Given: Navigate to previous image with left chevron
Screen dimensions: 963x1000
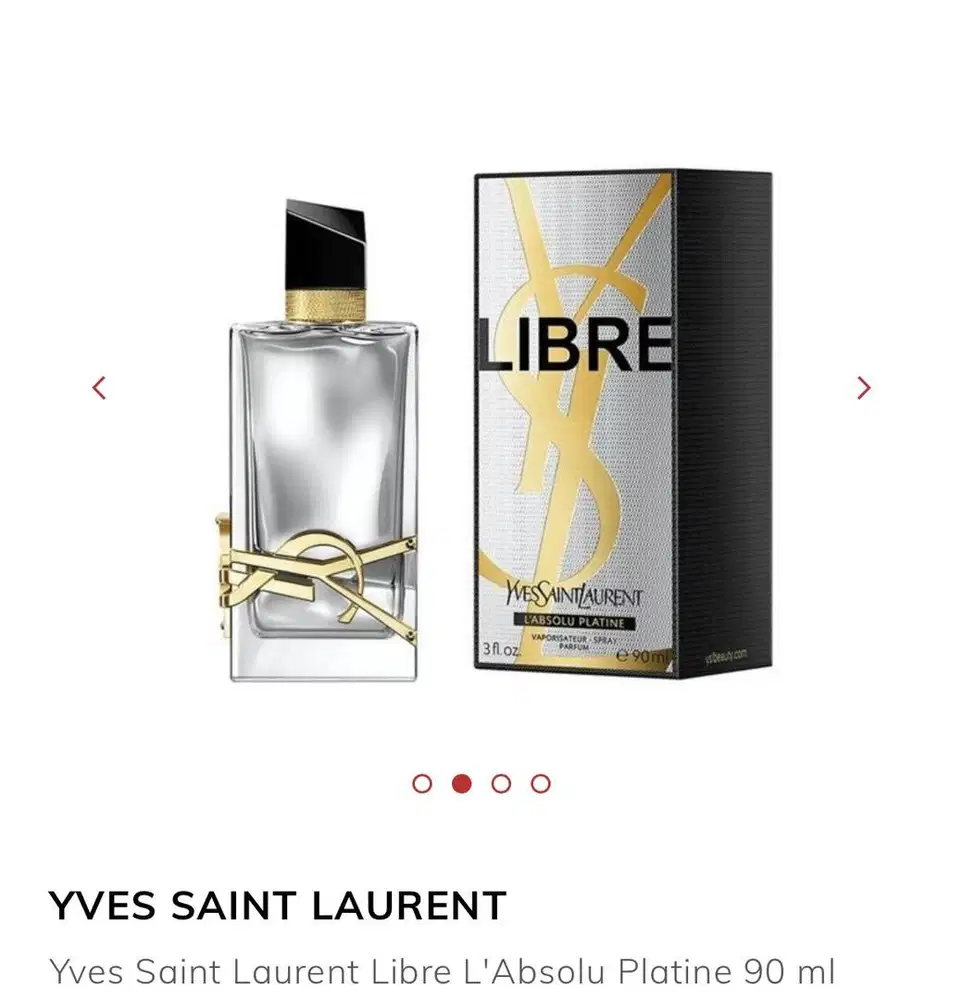Looking at the screenshot, I should pyautogui.click(x=97, y=388).
